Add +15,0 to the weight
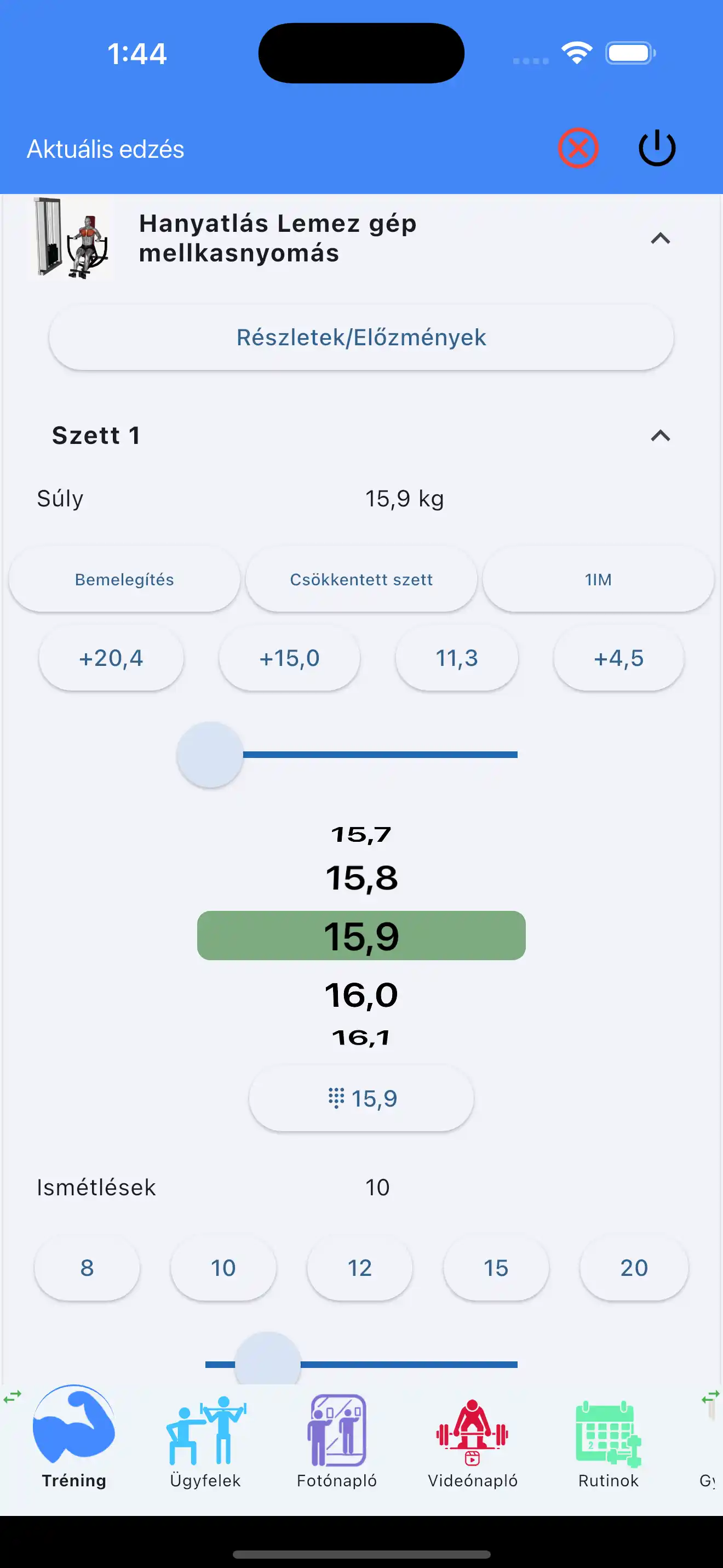This screenshot has height=1568, width=723. pyautogui.click(x=289, y=658)
